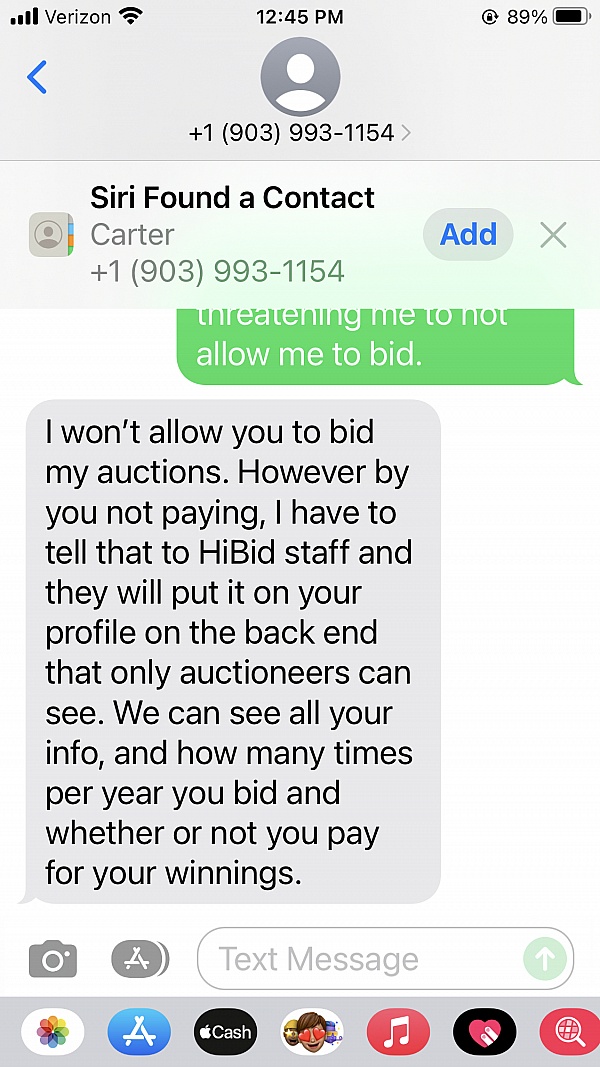Viewport: 600px width, 1067px height.
Task: Open Memoji stickers
Action: pos(312,1032)
